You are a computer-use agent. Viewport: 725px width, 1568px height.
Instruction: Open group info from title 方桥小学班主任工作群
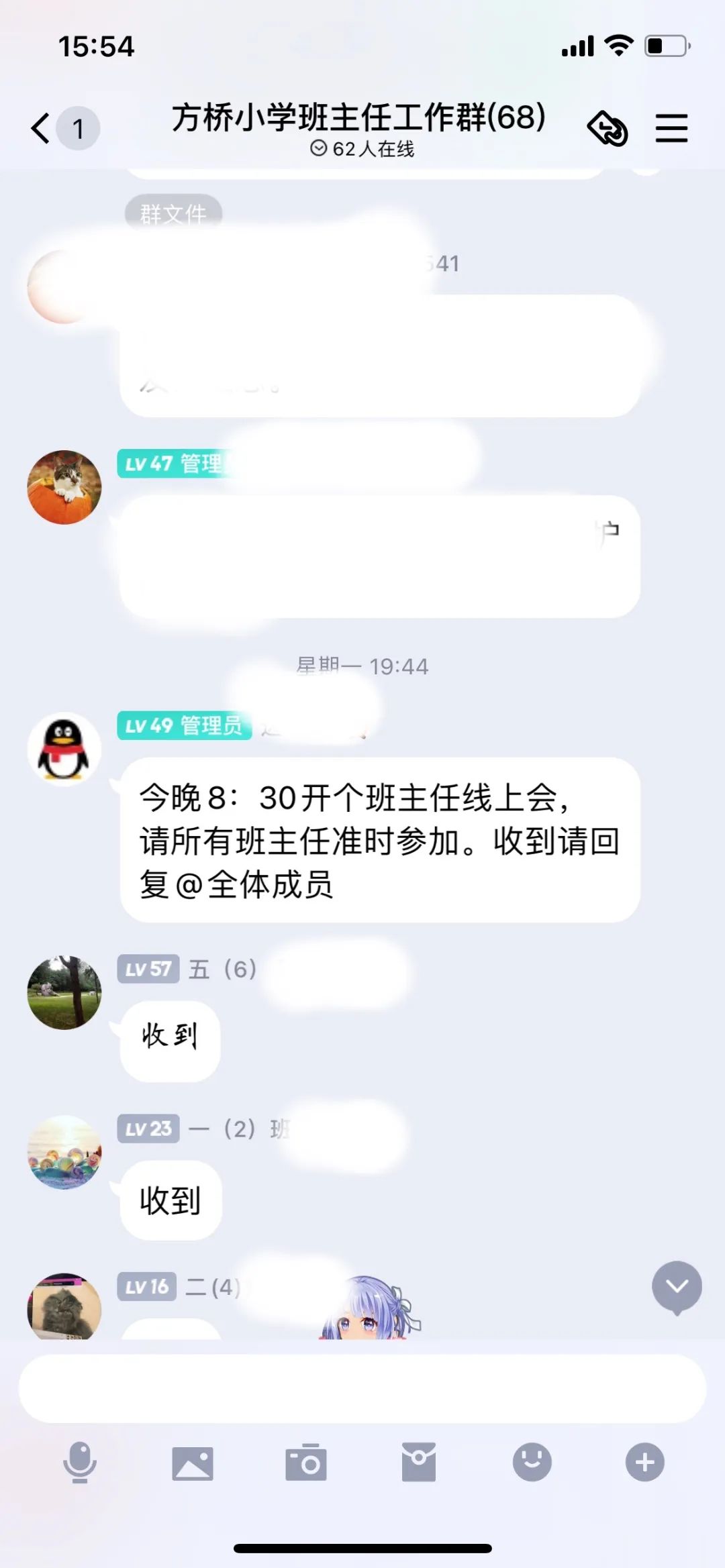pos(358,119)
